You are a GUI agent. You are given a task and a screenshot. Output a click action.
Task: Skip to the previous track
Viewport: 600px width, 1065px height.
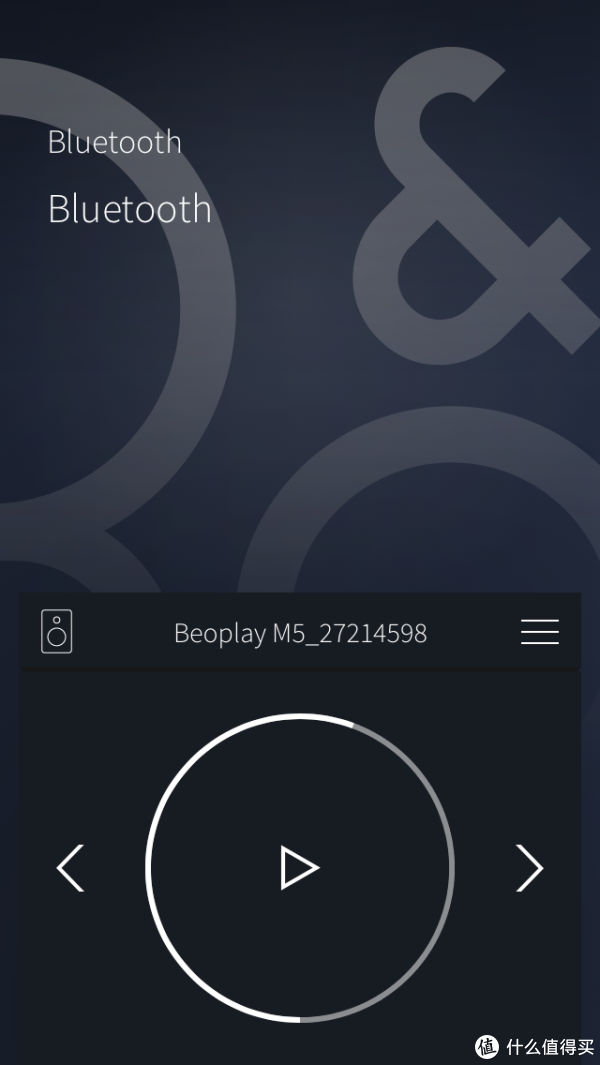pos(70,868)
